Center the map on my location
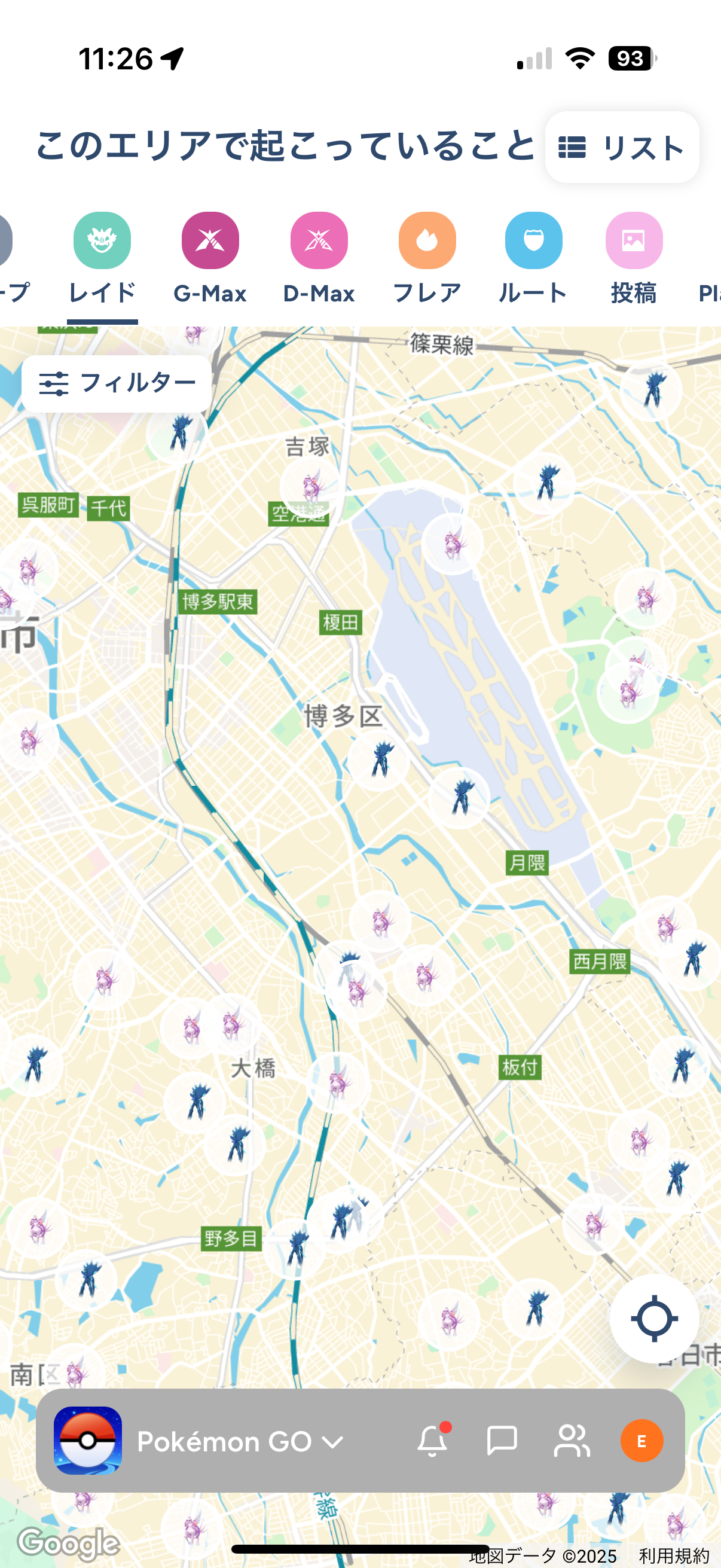 (x=654, y=1318)
